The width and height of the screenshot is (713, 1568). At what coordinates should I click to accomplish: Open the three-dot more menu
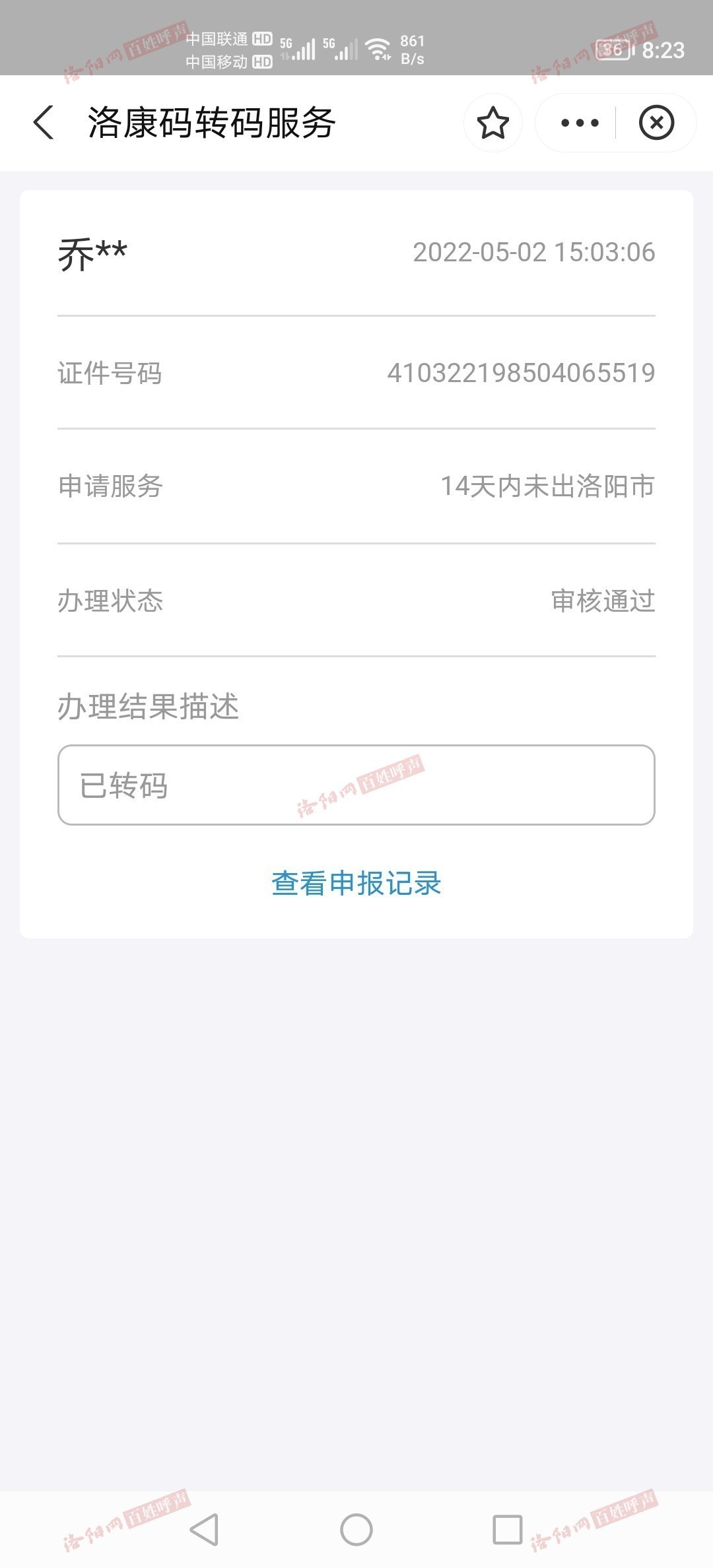point(579,123)
